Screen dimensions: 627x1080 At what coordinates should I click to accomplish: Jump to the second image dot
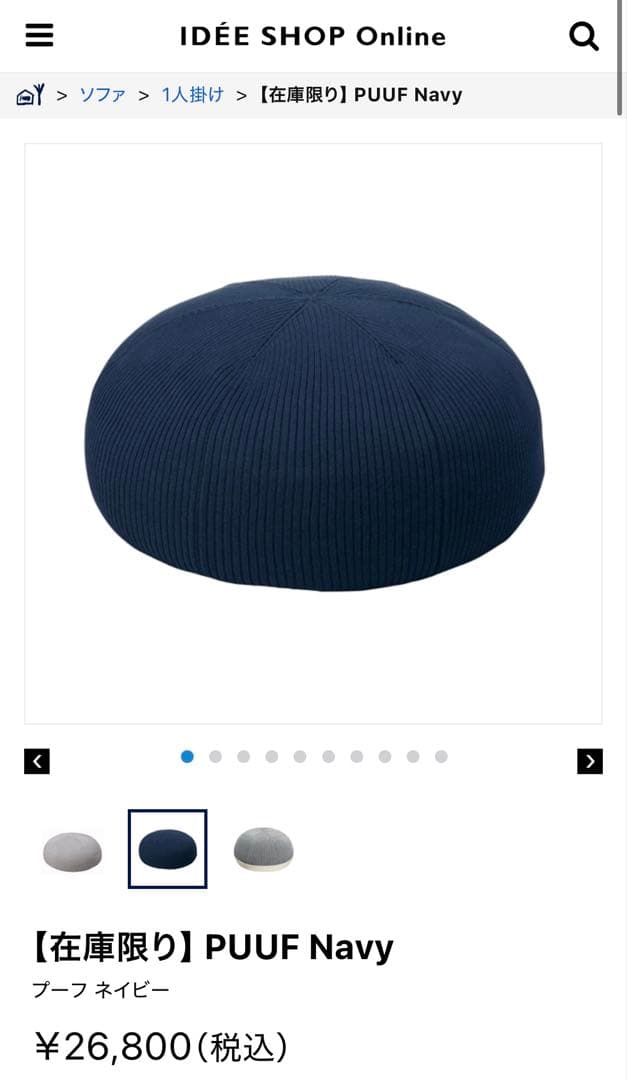coord(215,757)
